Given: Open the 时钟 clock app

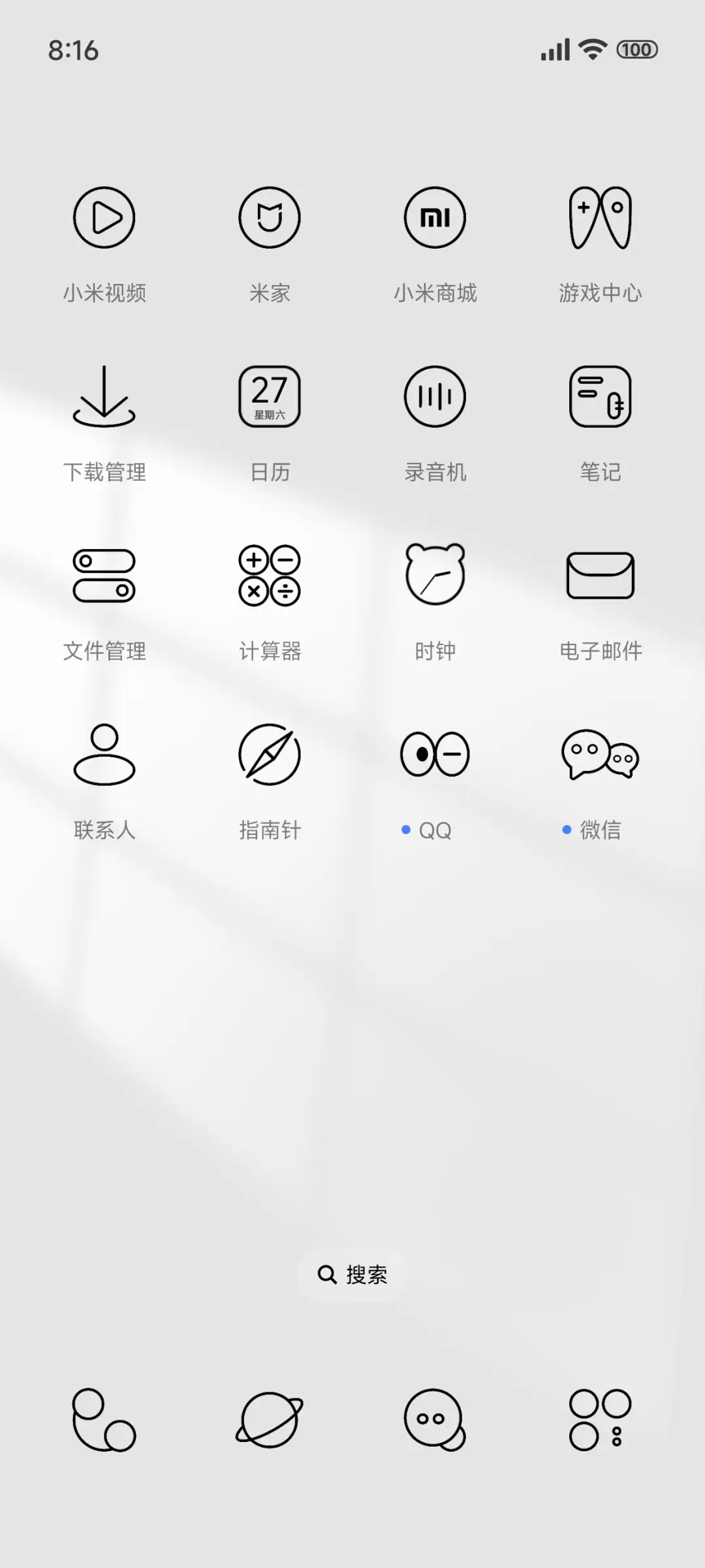Looking at the screenshot, I should 435,576.
